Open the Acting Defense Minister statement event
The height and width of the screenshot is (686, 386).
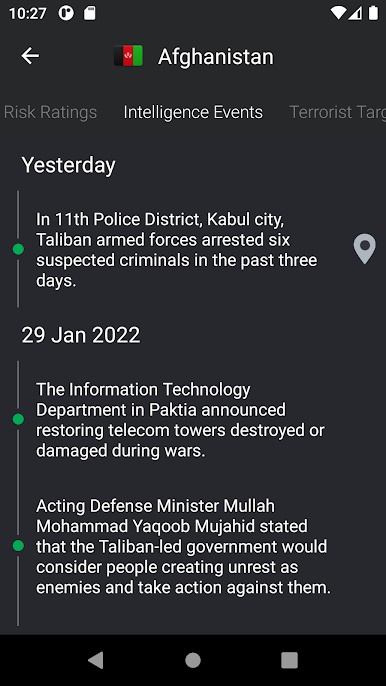183,546
